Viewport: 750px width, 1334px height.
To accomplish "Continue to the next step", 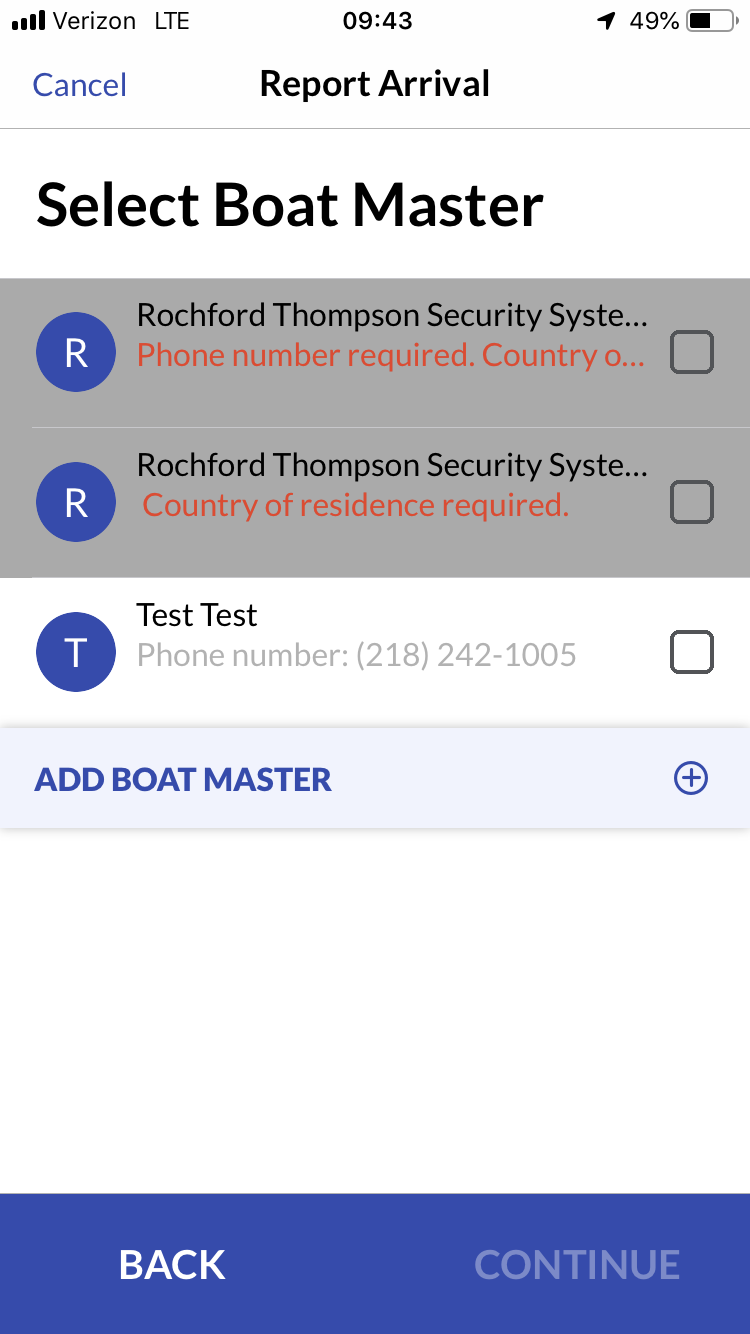I will point(577,1264).
